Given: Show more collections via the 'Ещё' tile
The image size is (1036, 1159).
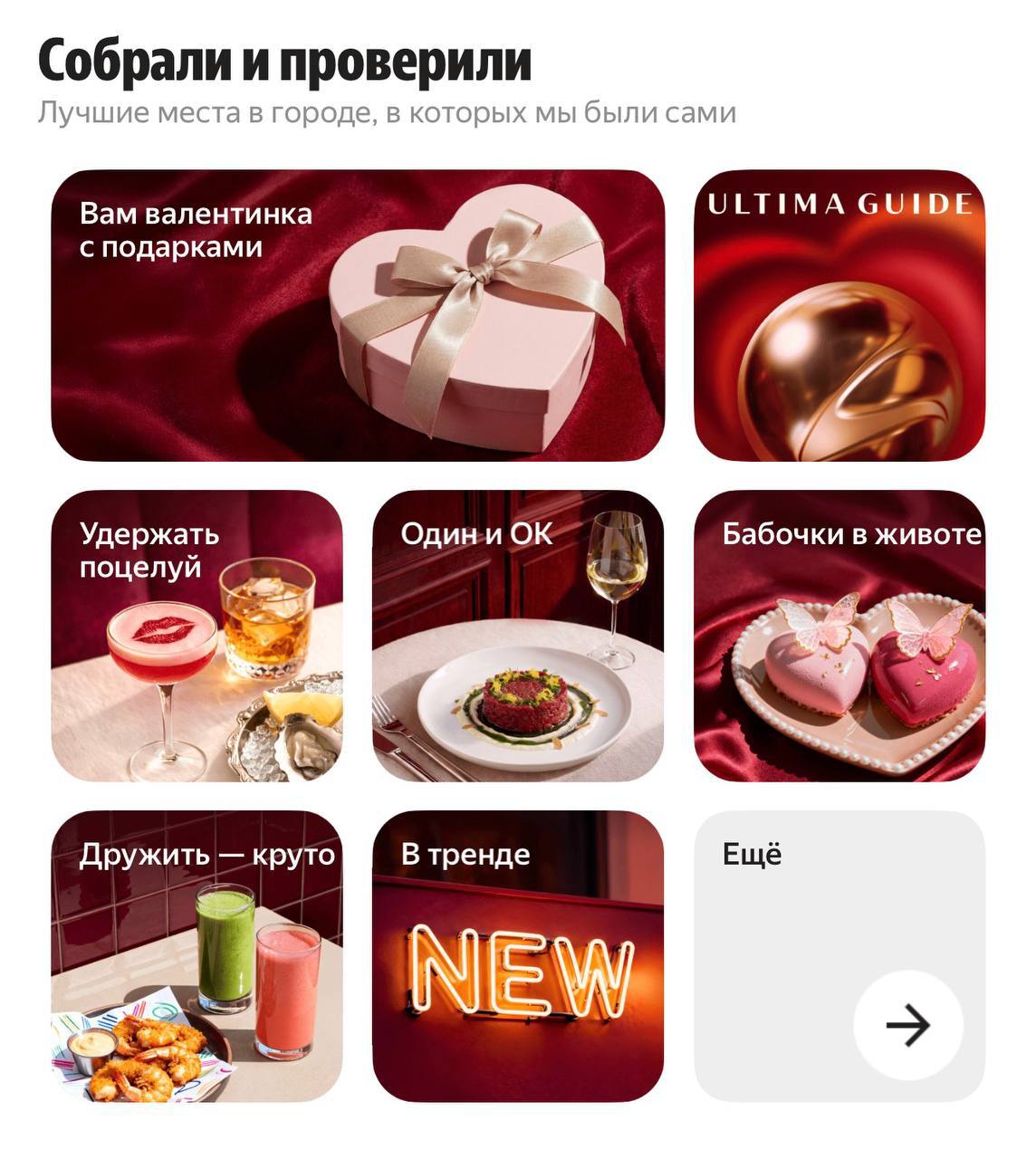Looking at the screenshot, I should click(839, 956).
